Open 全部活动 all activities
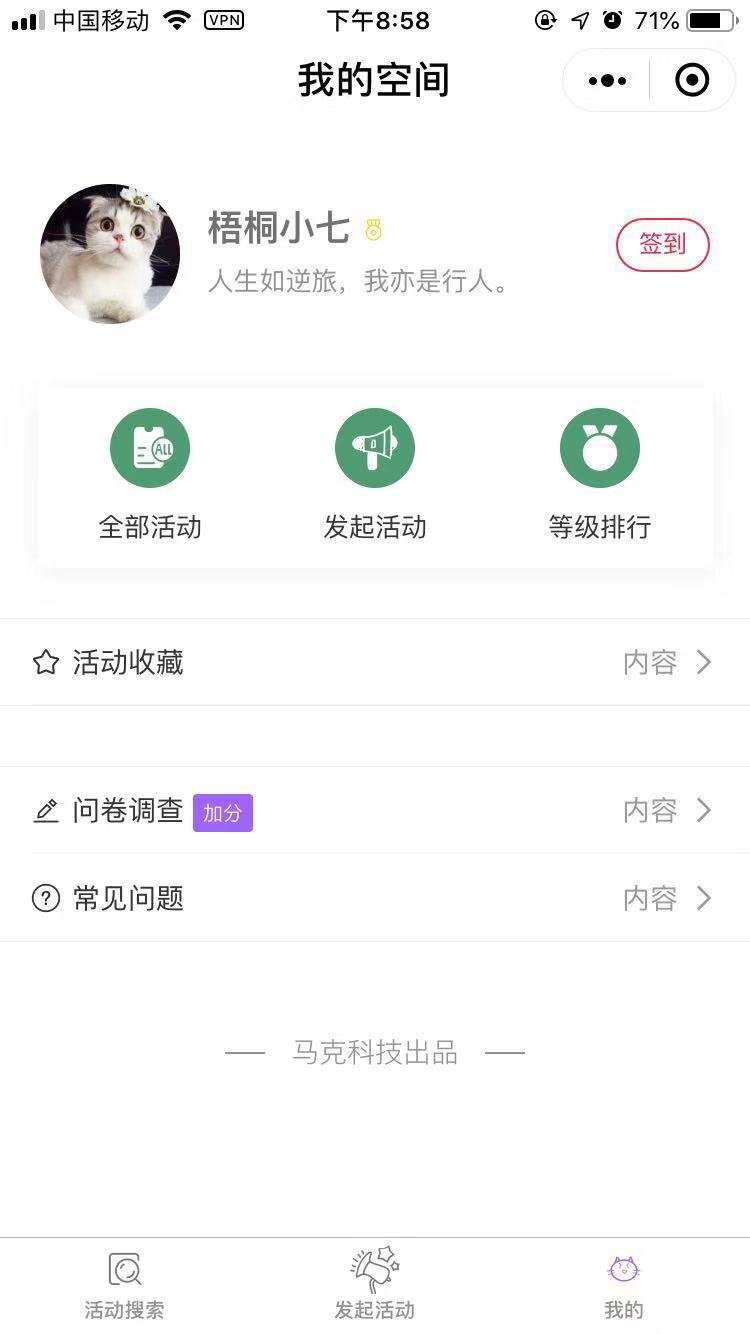 (150, 448)
